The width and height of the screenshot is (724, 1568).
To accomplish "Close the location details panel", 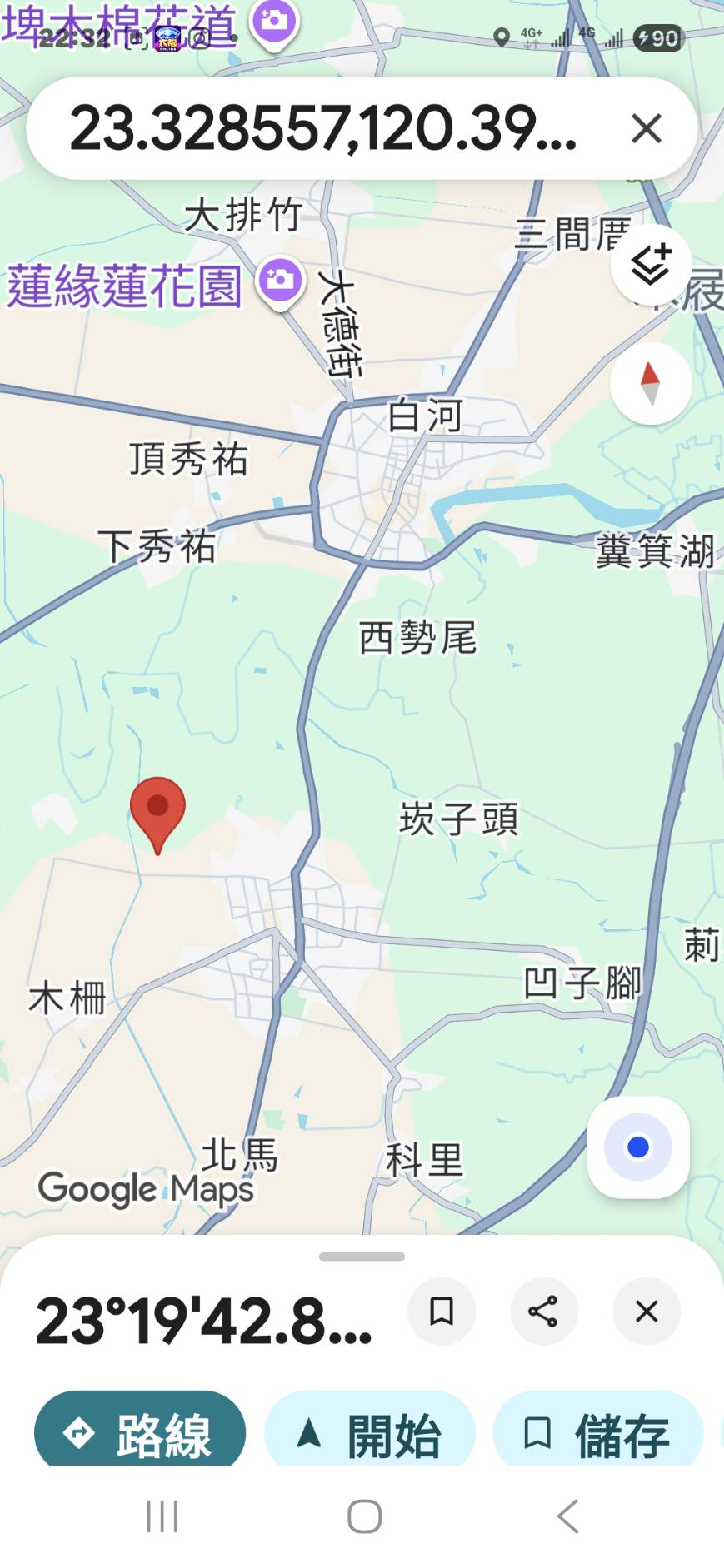I will click(647, 1312).
